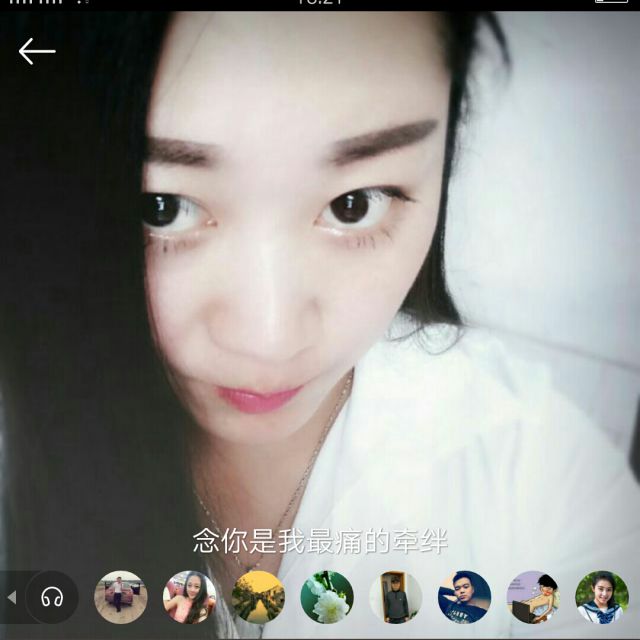The width and height of the screenshot is (640, 640).
Task: Open the cartoon character avatar
Action: pyautogui.click(x=533, y=597)
